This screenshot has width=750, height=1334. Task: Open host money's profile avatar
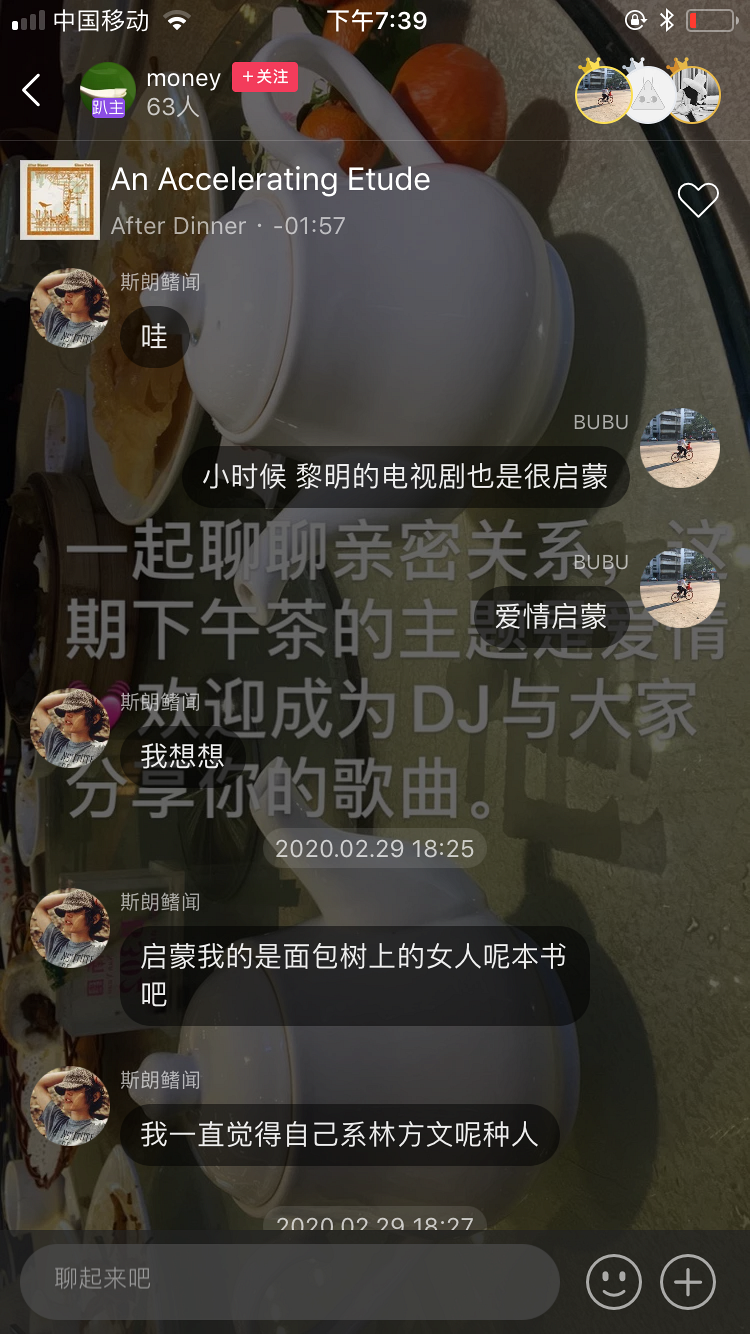[107, 90]
